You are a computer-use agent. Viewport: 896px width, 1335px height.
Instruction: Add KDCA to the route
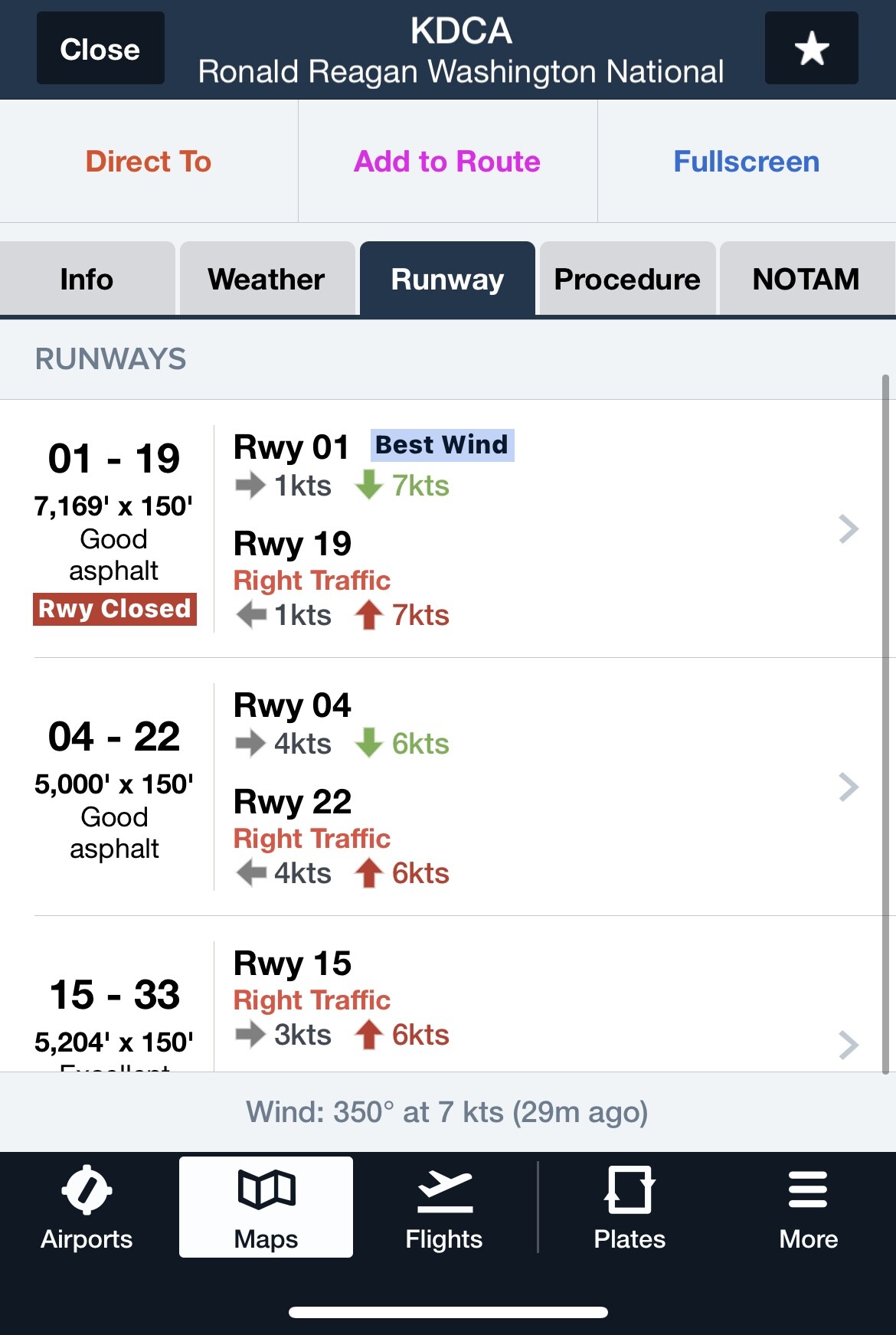447,162
